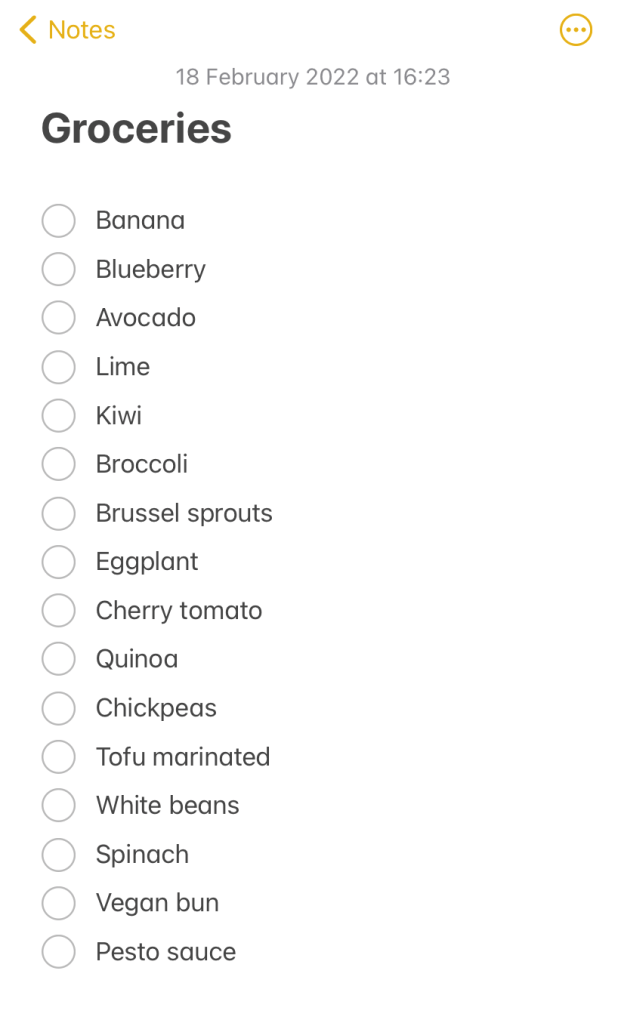This screenshot has height=1023, width=621.
Task: Mark Kiwi as completed
Action: [x=58, y=415]
